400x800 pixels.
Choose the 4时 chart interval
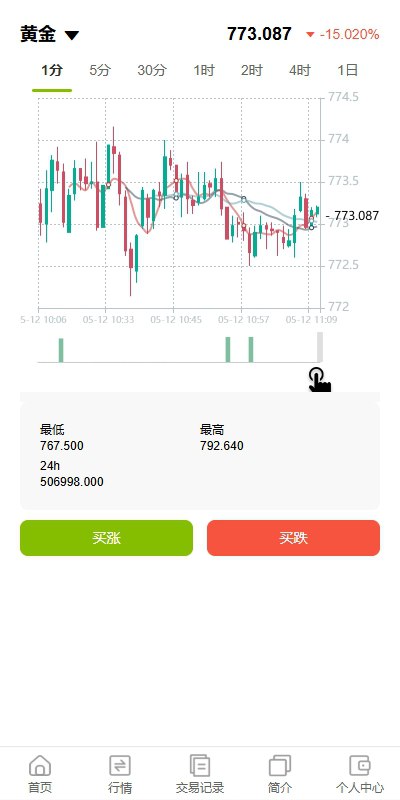coord(300,70)
